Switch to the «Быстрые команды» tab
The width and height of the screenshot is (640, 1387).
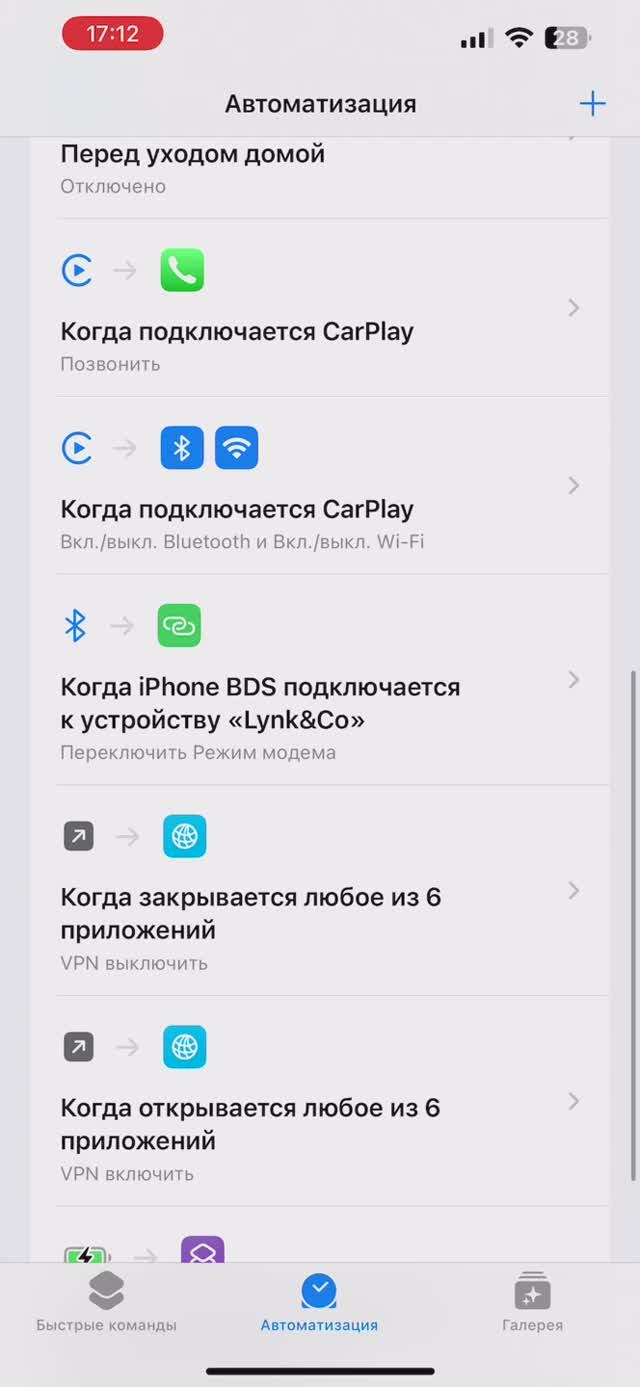click(106, 1304)
